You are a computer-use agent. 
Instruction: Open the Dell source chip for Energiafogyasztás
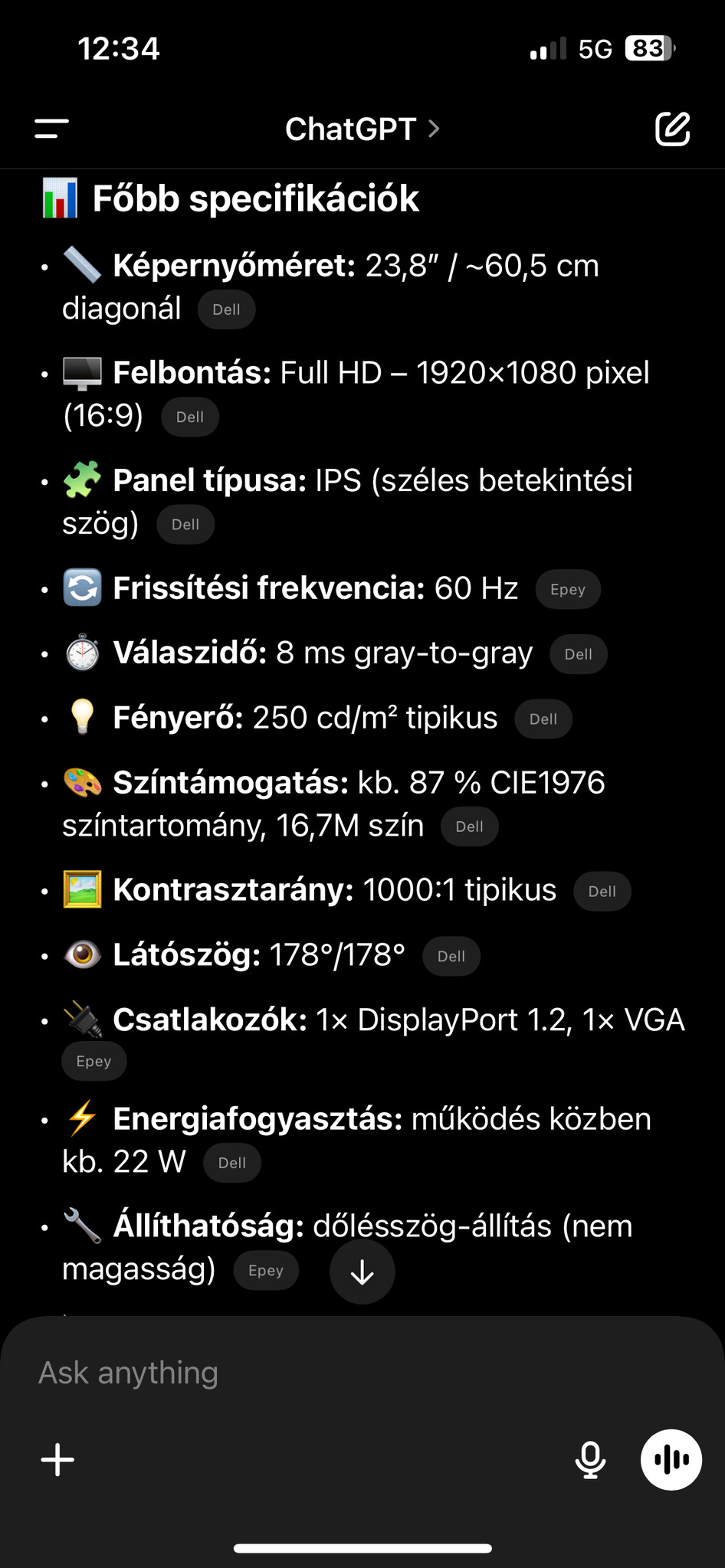(232, 1163)
